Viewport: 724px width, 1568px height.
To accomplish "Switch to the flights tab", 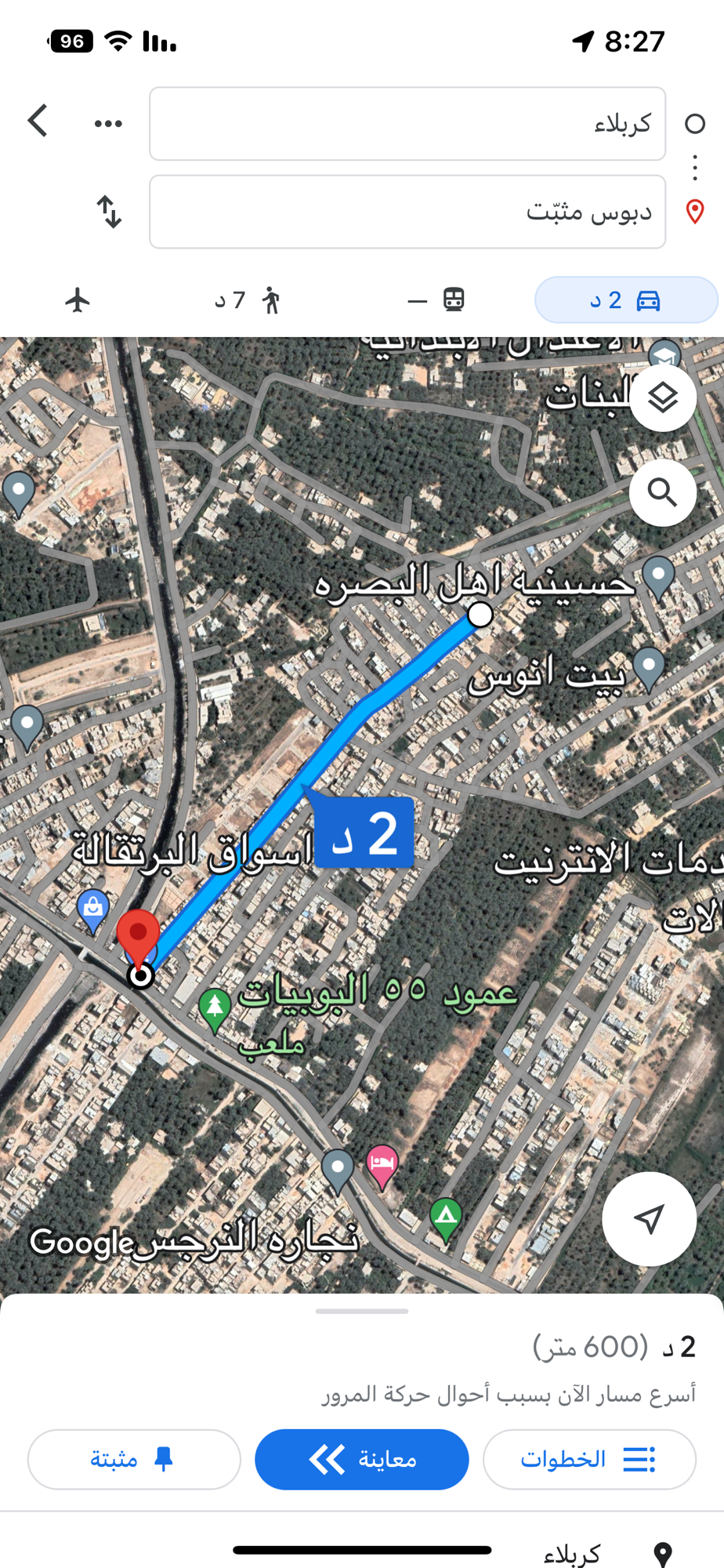I will tap(78, 299).
